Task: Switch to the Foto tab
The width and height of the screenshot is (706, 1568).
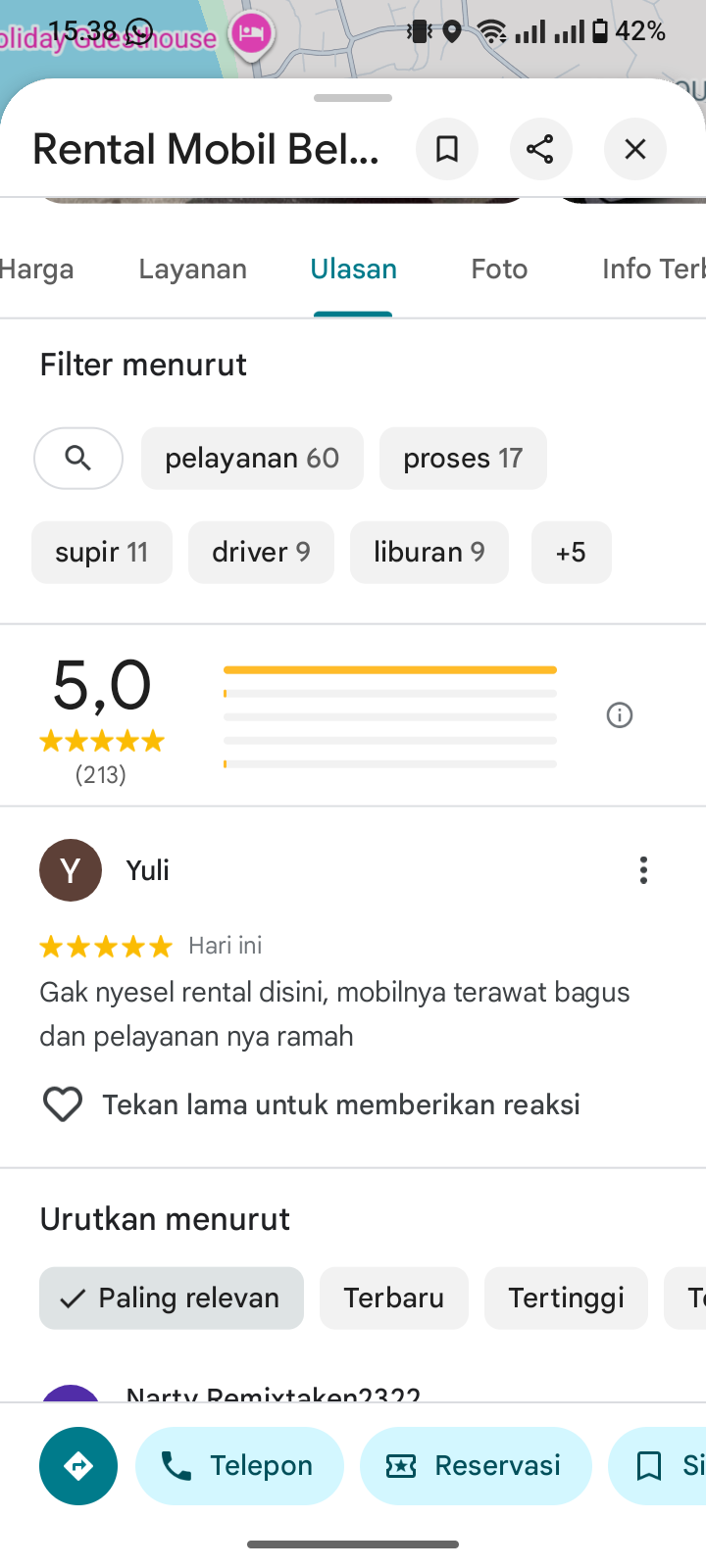Action: point(499,269)
